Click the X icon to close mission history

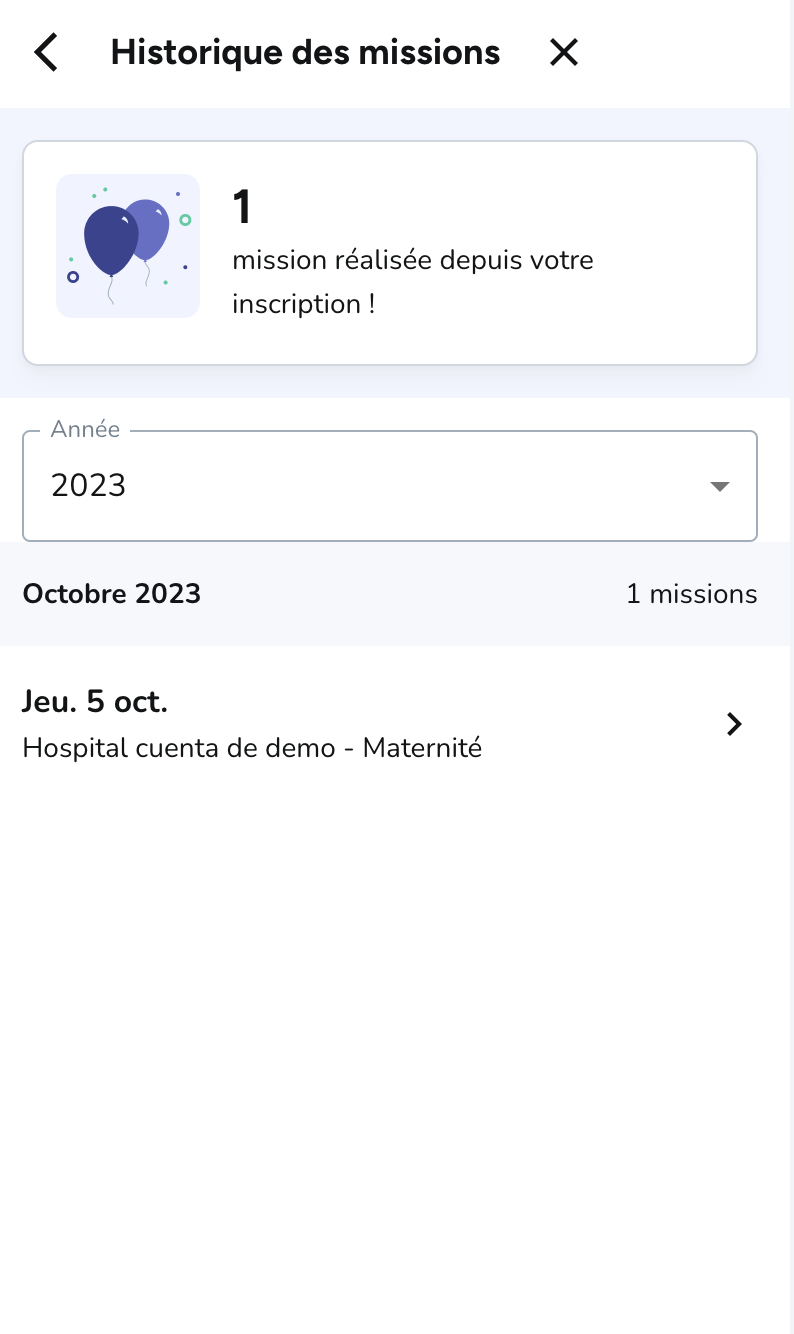pyautogui.click(x=563, y=52)
